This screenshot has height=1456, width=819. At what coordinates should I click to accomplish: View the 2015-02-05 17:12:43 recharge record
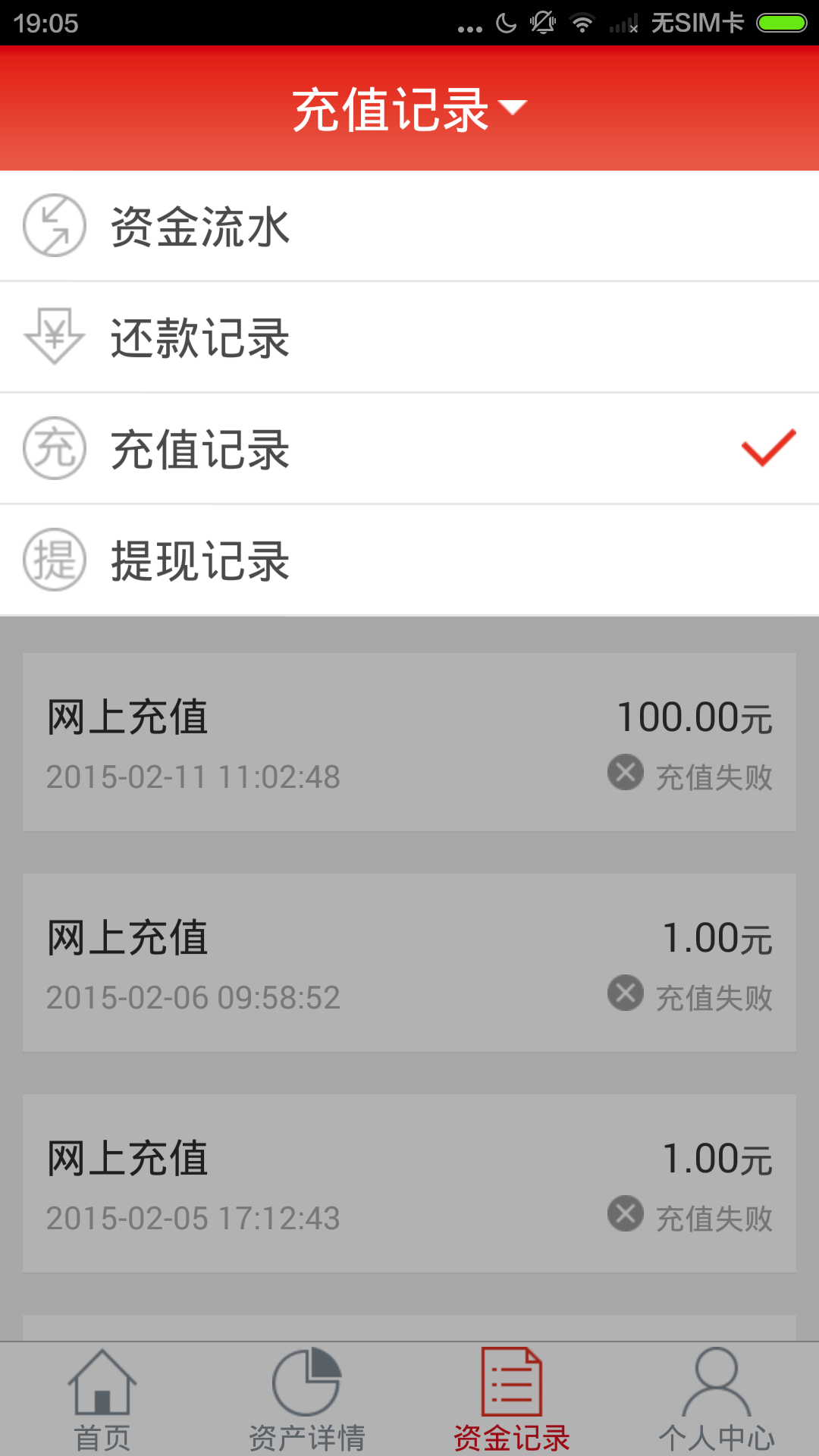(x=409, y=1183)
